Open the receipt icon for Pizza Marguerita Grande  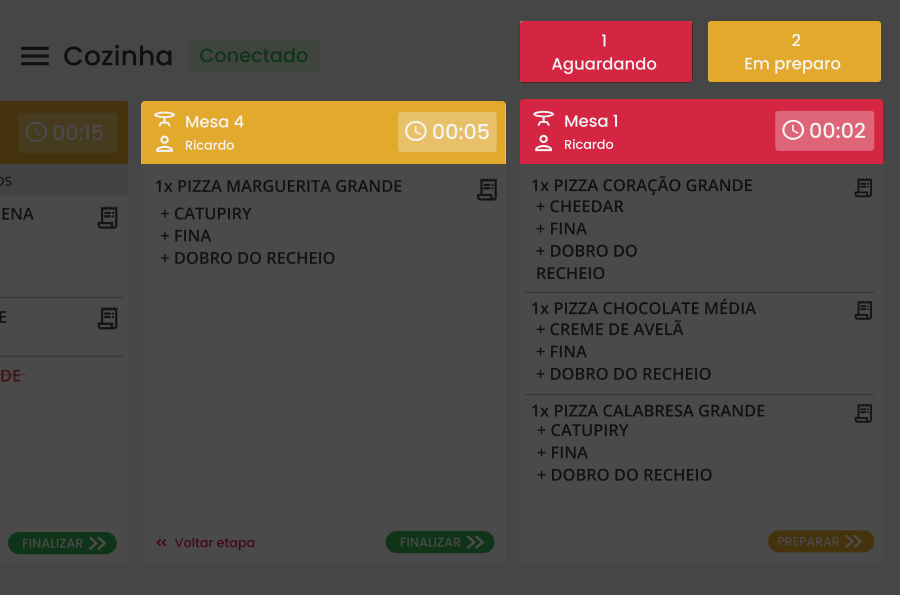487,189
